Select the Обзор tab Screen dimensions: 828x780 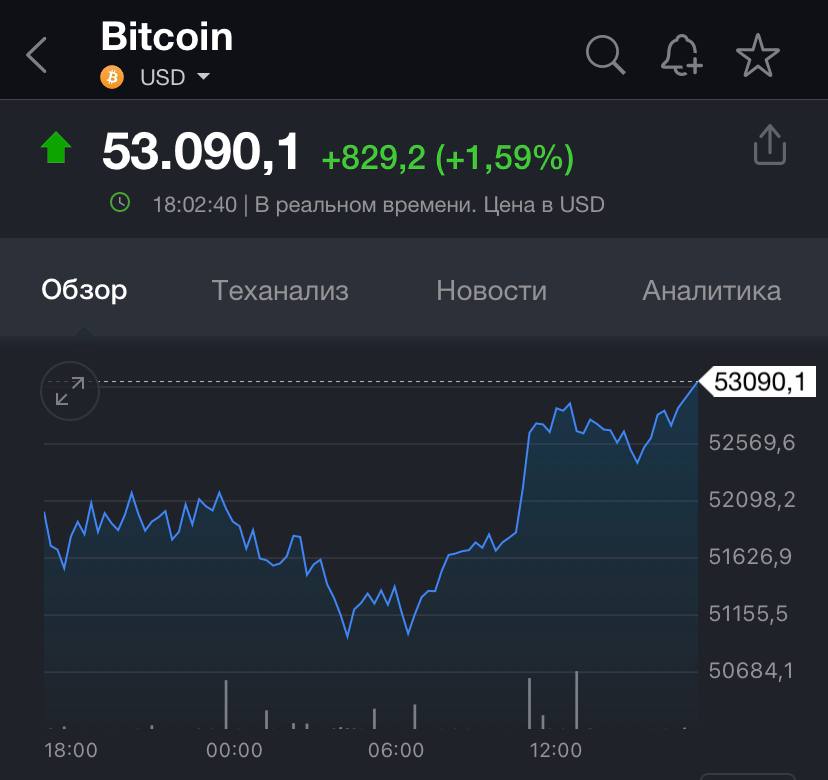coord(84,290)
